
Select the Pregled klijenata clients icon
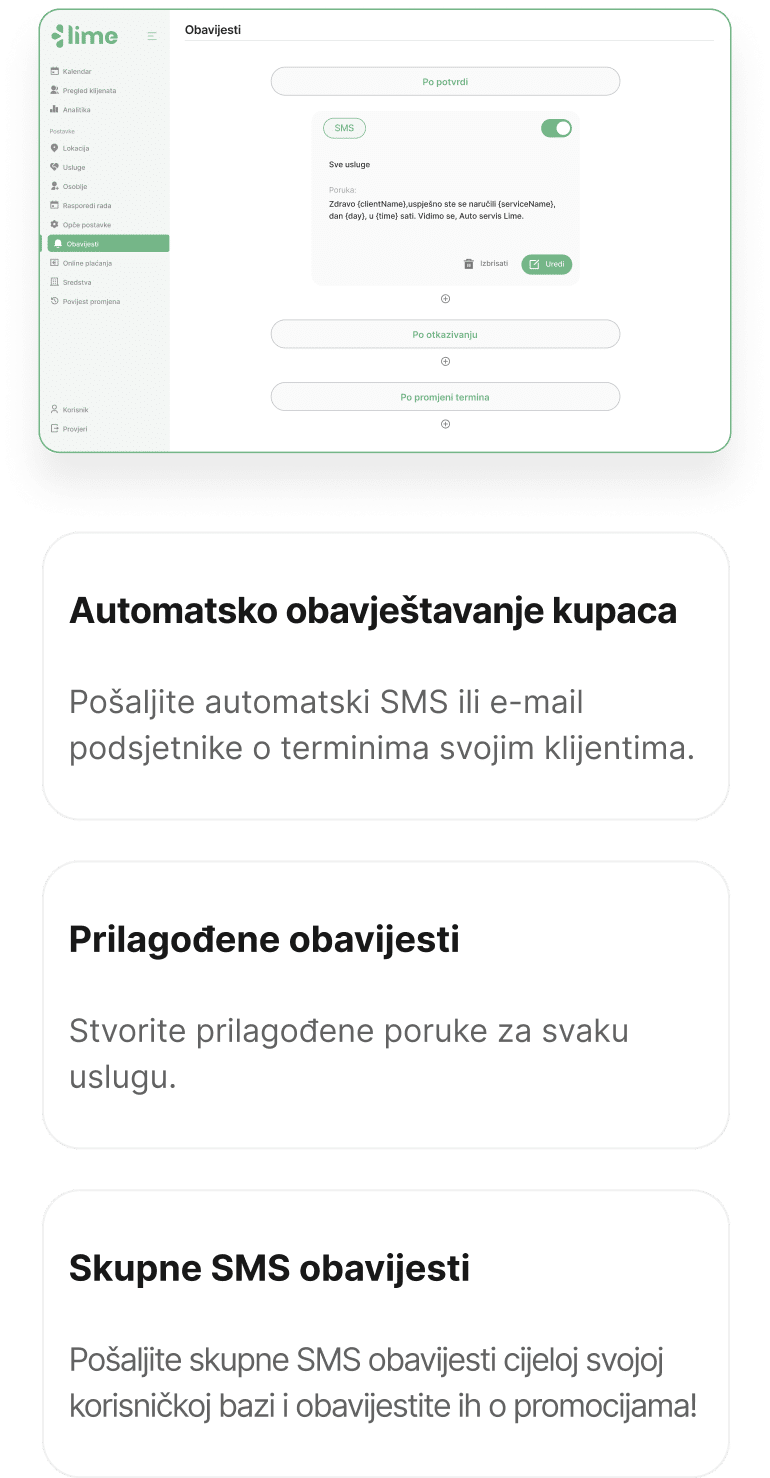point(54,89)
